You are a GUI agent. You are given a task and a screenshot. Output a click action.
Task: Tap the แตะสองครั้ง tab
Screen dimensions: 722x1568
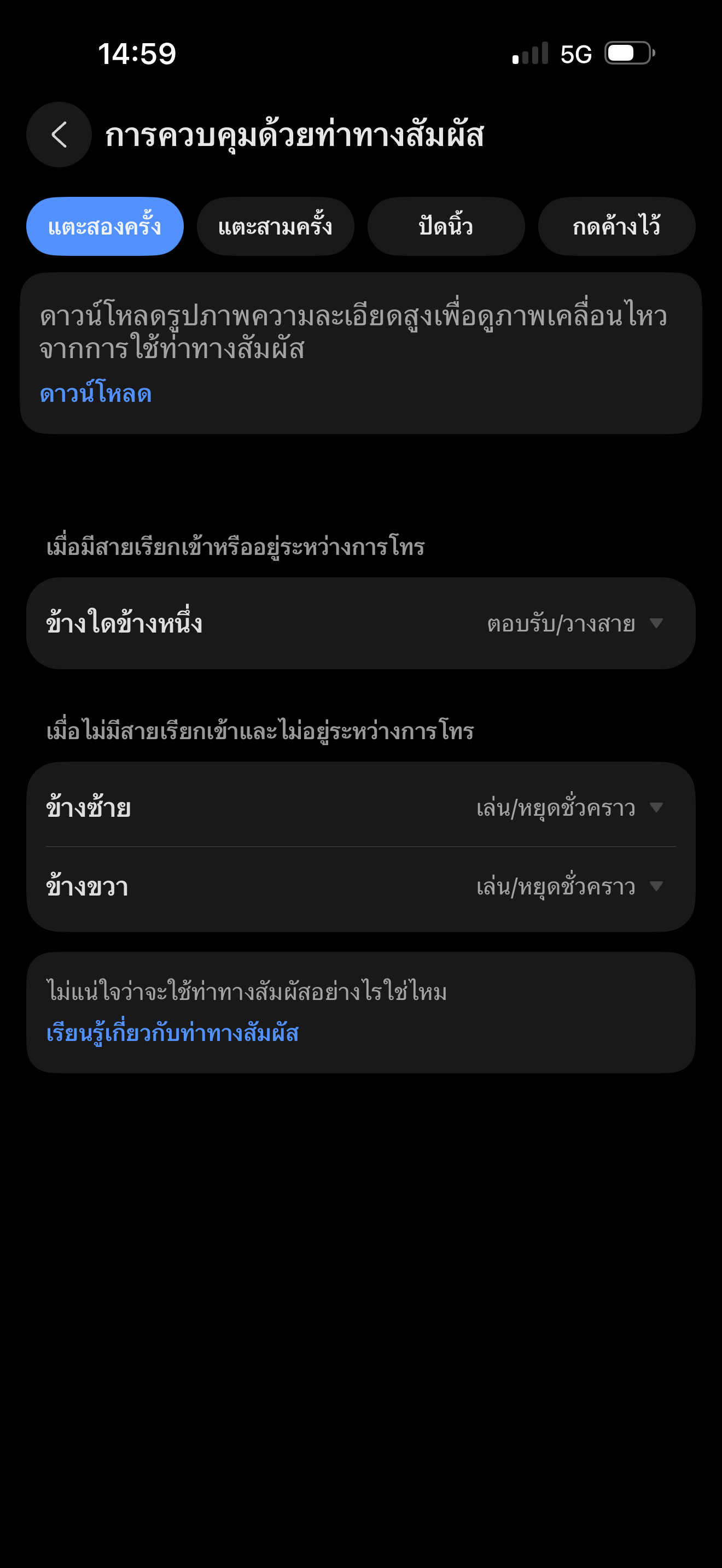click(x=104, y=226)
